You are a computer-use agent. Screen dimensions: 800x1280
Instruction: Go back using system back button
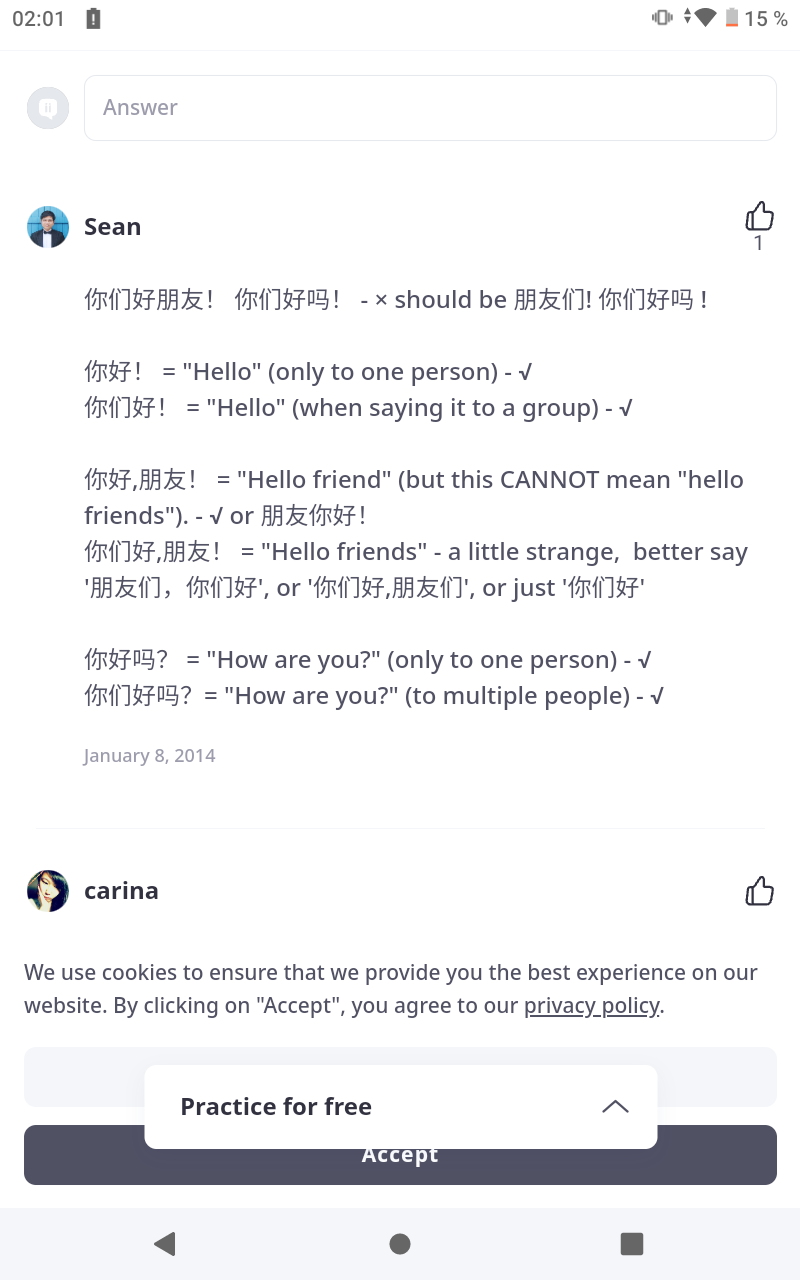165,1243
